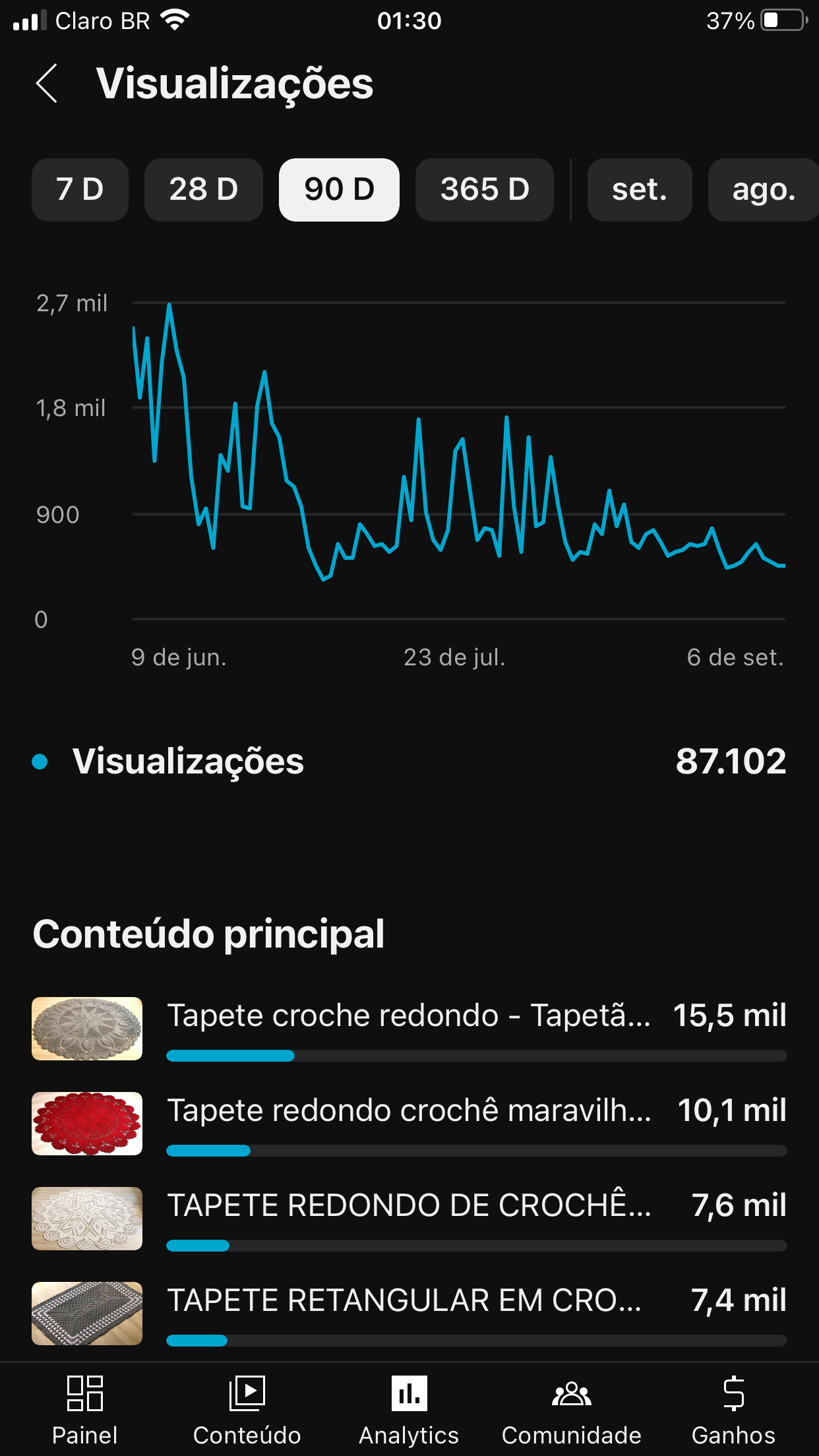Filter views by ago. month

pyautogui.click(x=763, y=190)
